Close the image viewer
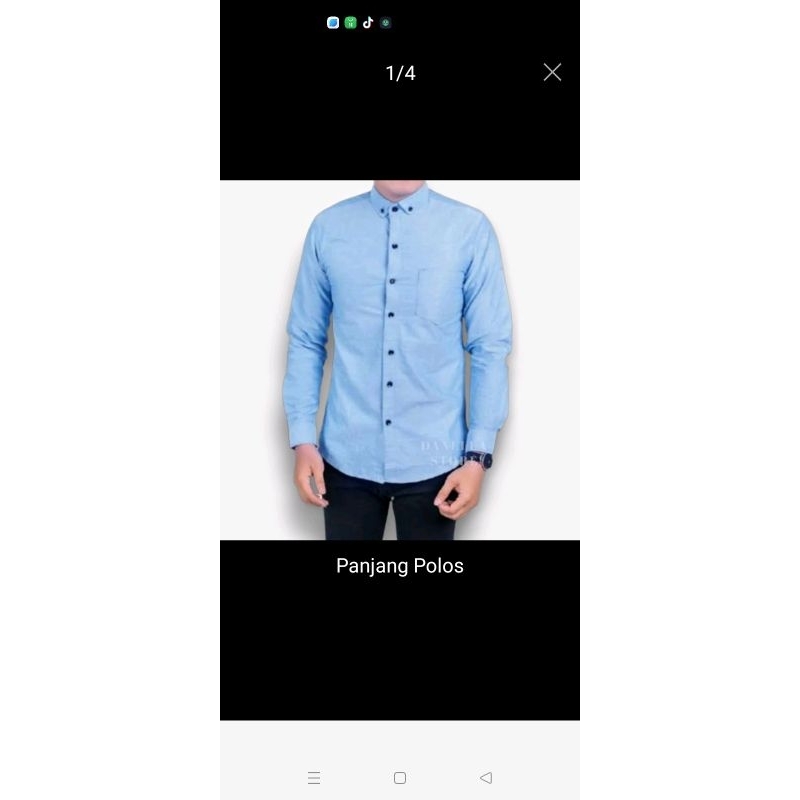The height and width of the screenshot is (800, 800). pos(552,72)
